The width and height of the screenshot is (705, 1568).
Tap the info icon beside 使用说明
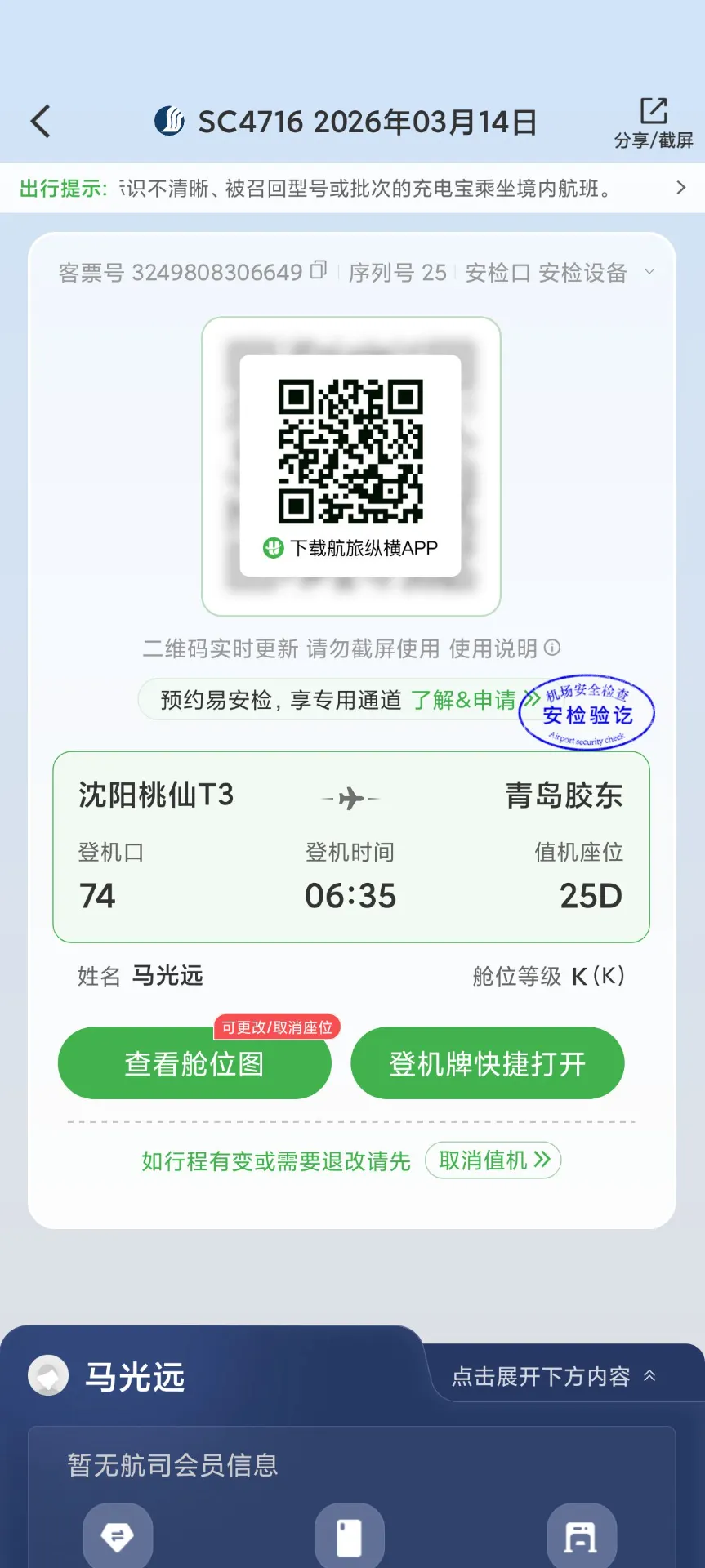(553, 648)
